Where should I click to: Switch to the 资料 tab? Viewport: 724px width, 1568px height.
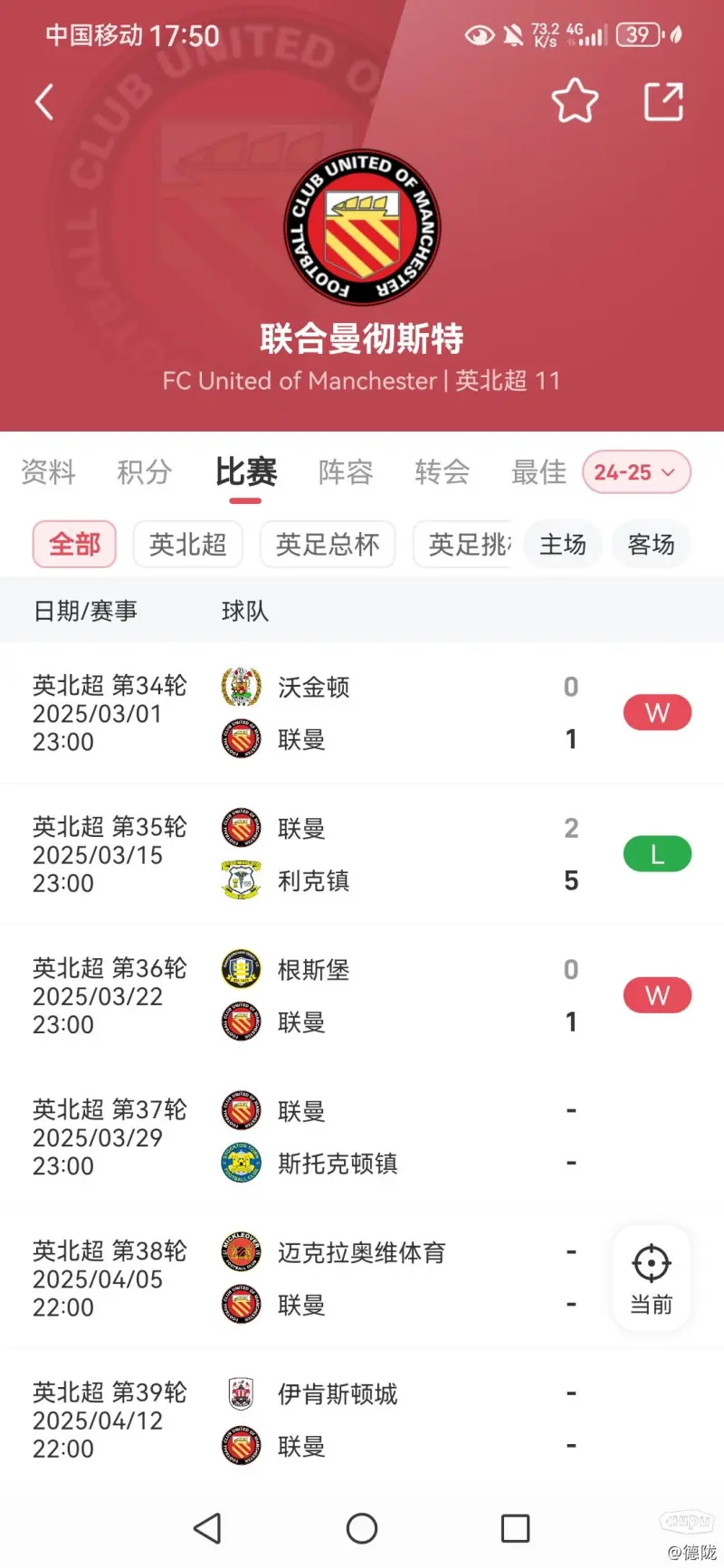pos(48,471)
